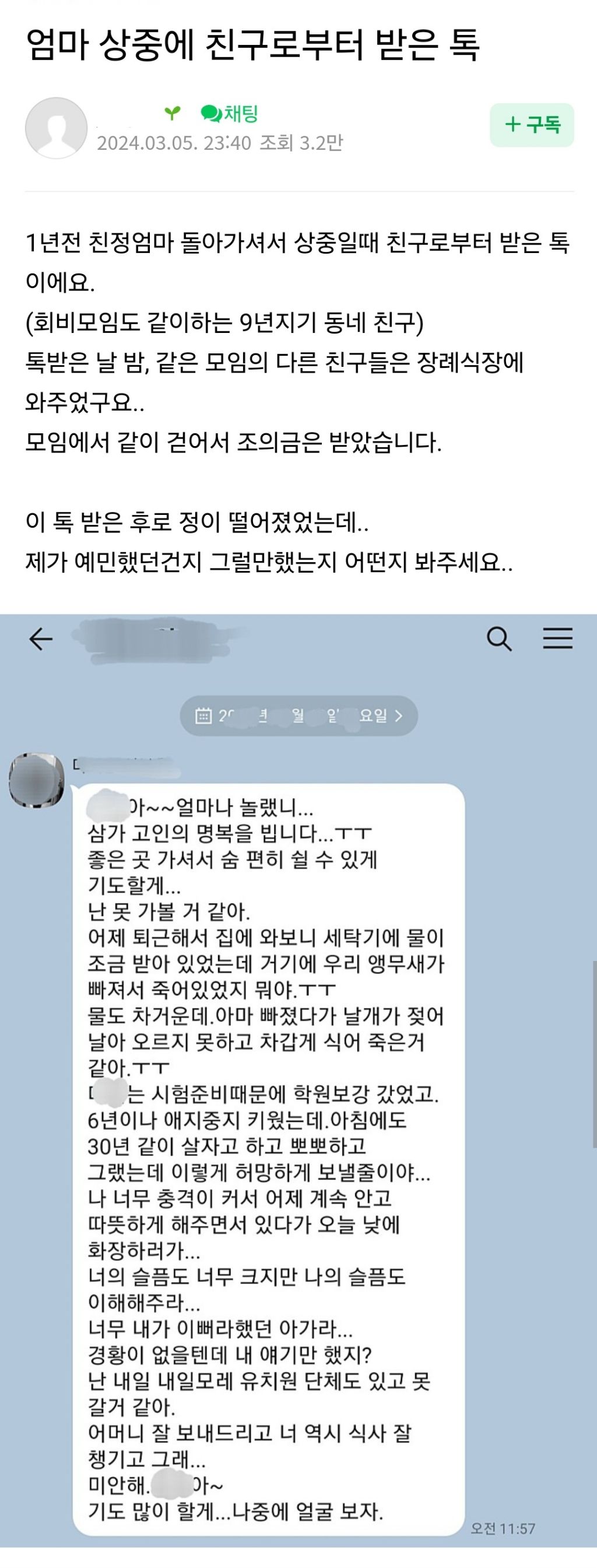Viewport: 597px width, 1568px height.
Task: Open the attached chat screenshot image
Action: (x=298, y=1083)
